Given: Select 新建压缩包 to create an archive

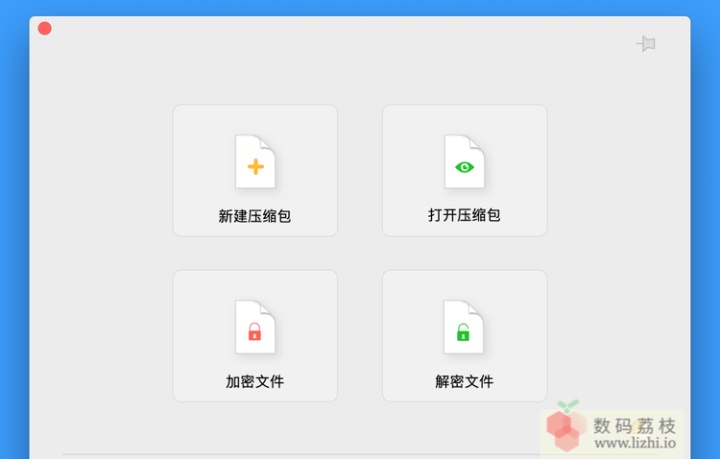Looking at the screenshot, I should pos(255,171).
